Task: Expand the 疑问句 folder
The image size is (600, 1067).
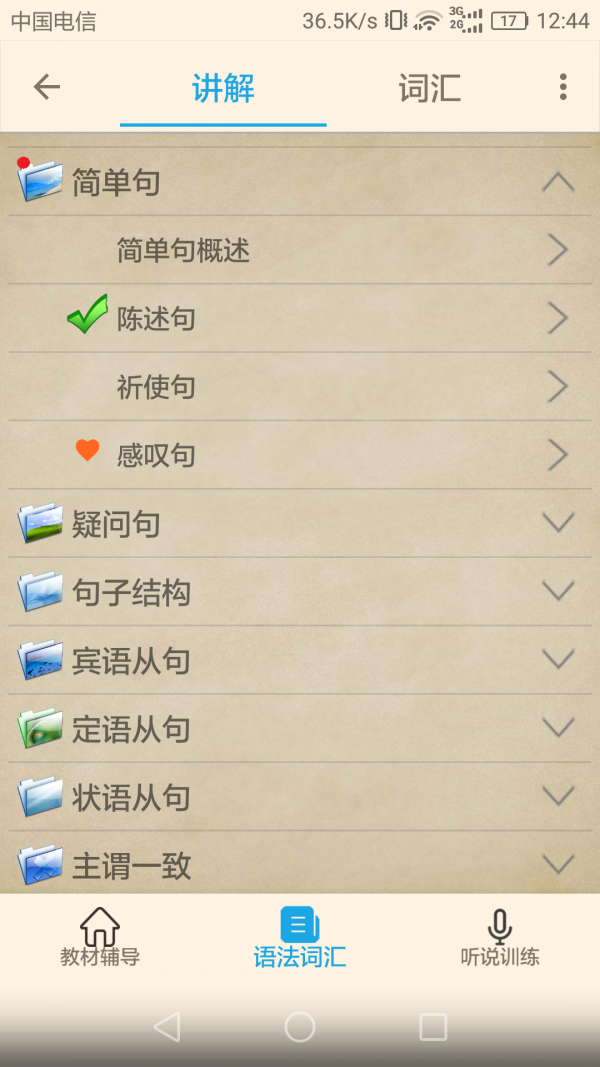Action: (300, 523)
